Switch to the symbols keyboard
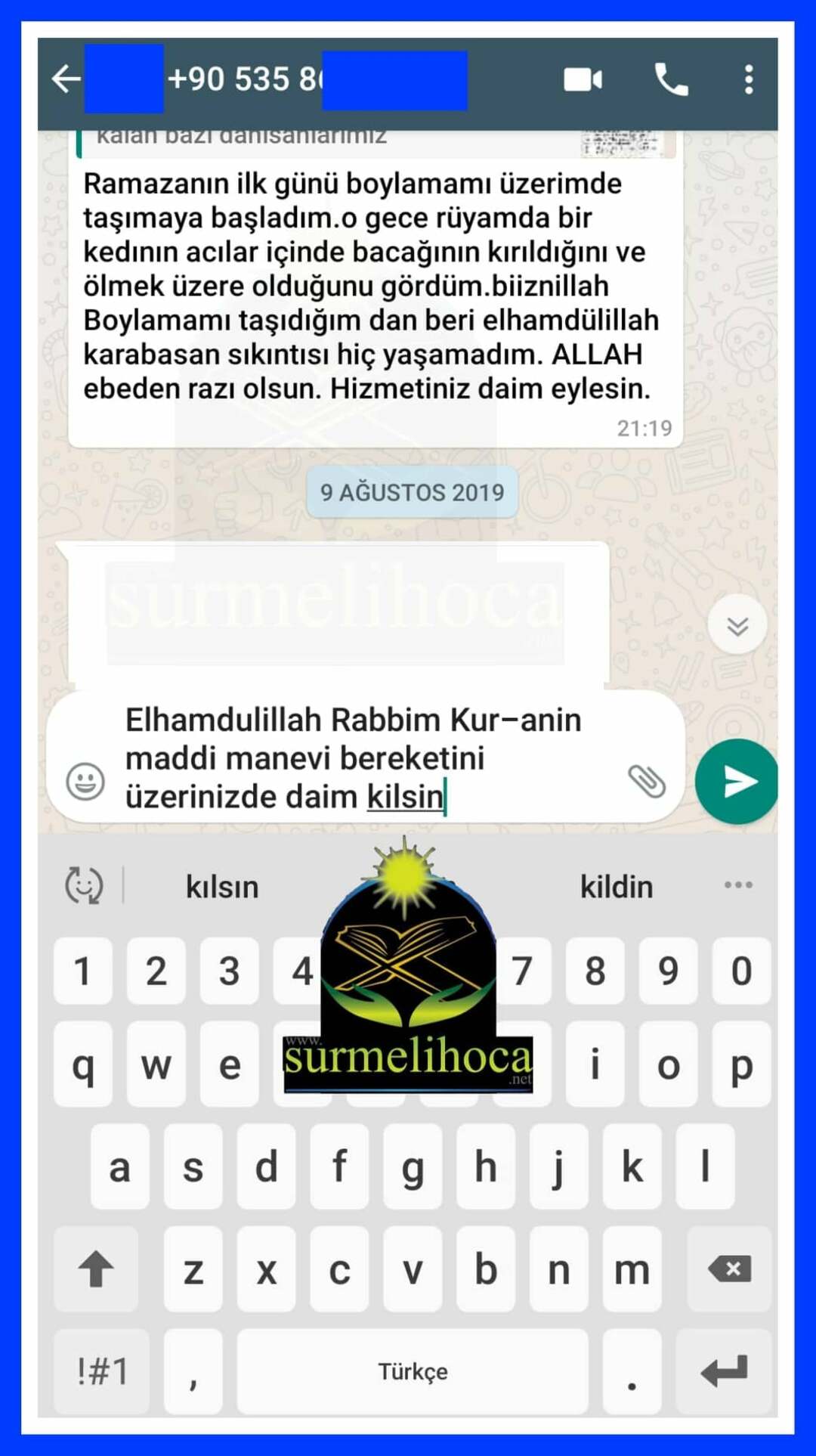Viewport: 816px width, 1456px height. (x=102, y=1371)
